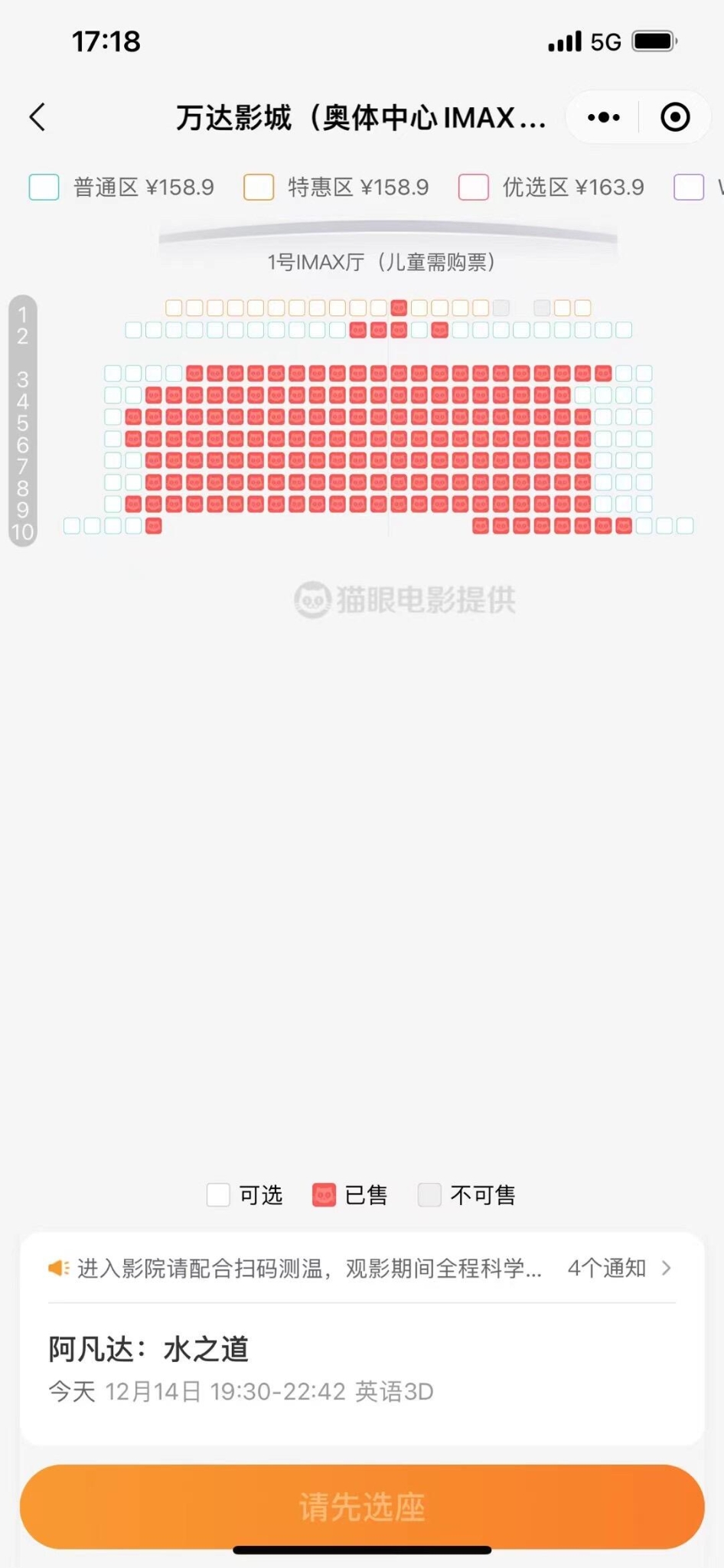This screenshot has width=724, height=1568.
Task: Open the mini-program overflow menu
Action: click(604, 117)
